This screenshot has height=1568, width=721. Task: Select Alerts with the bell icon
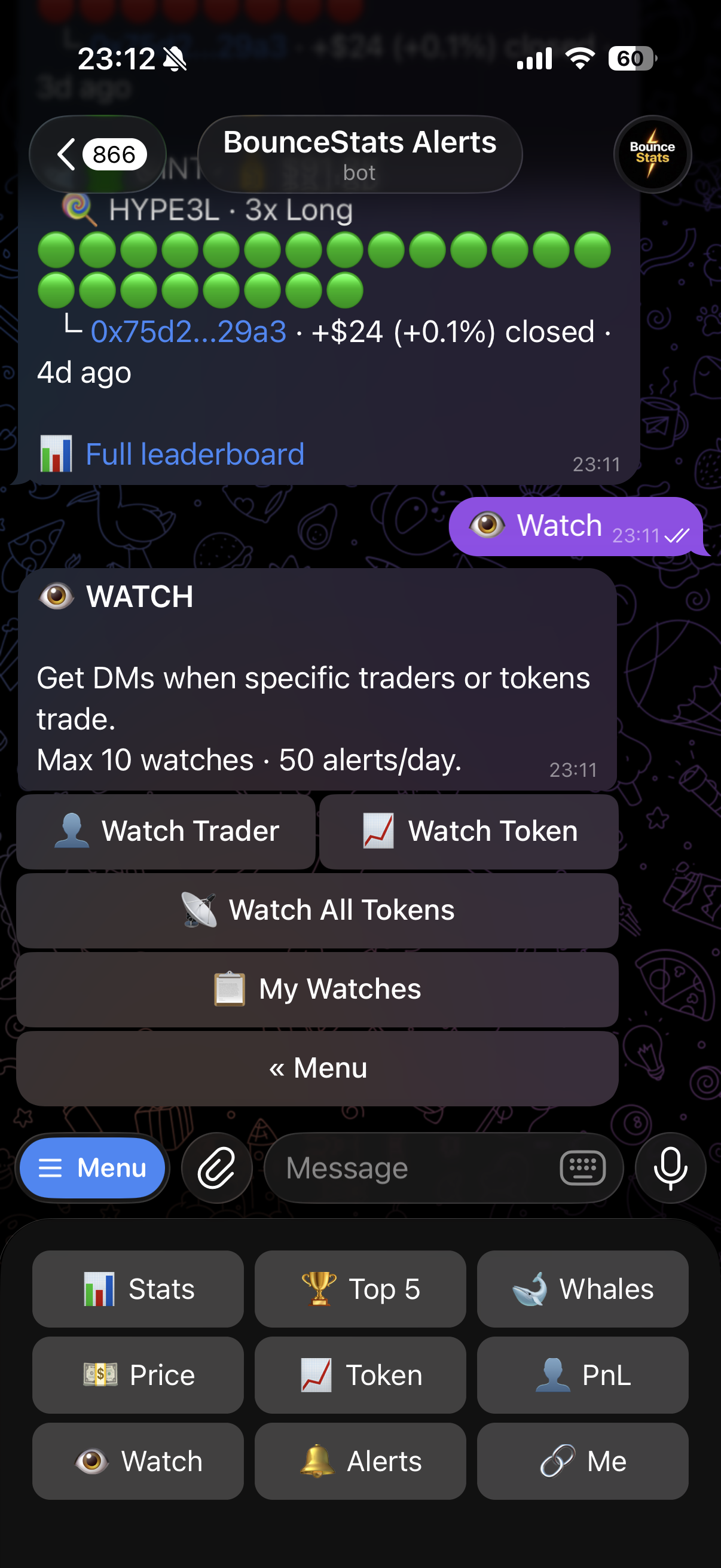tap(359, 1461)
